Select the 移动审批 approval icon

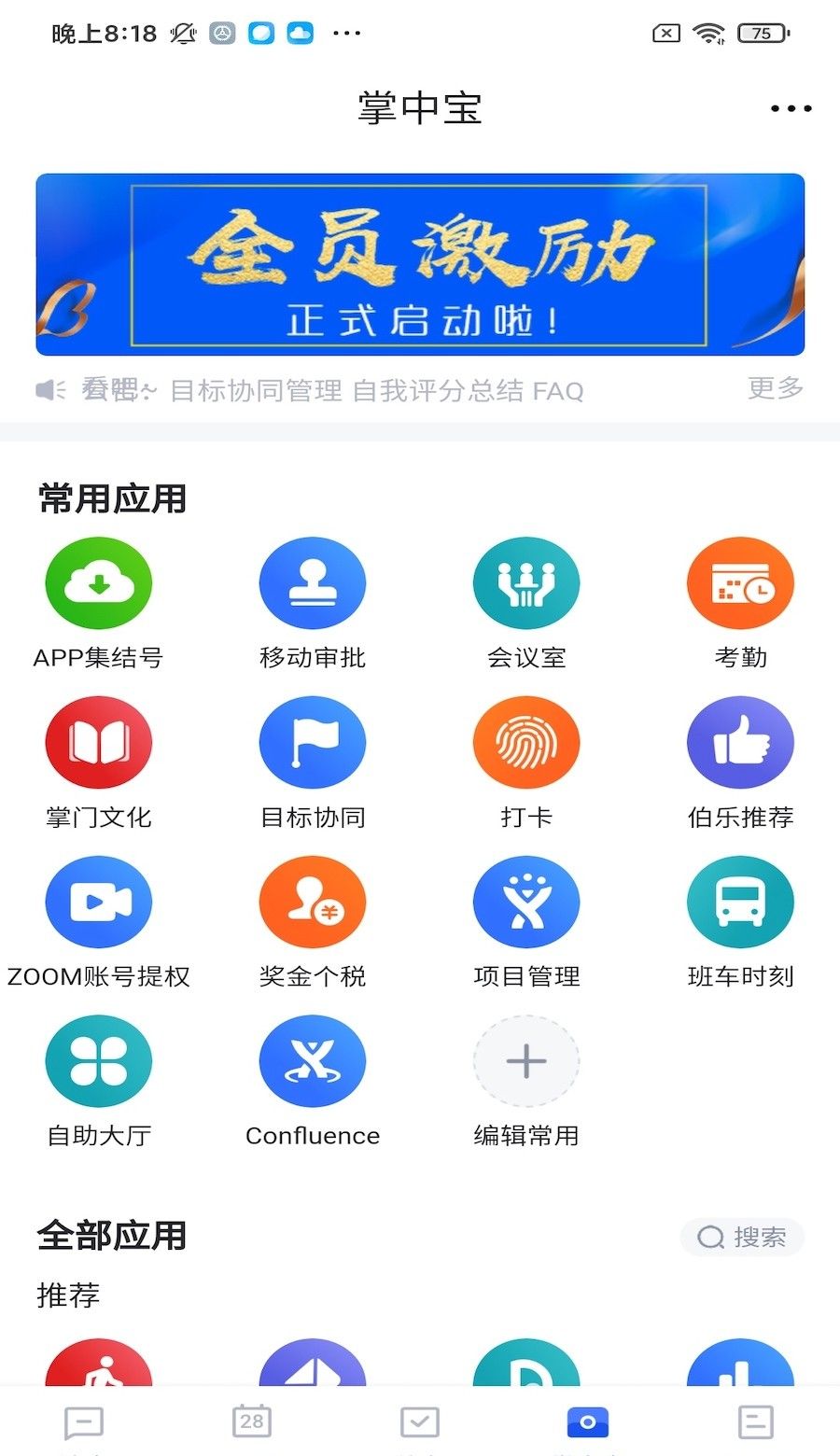point(312,581)
